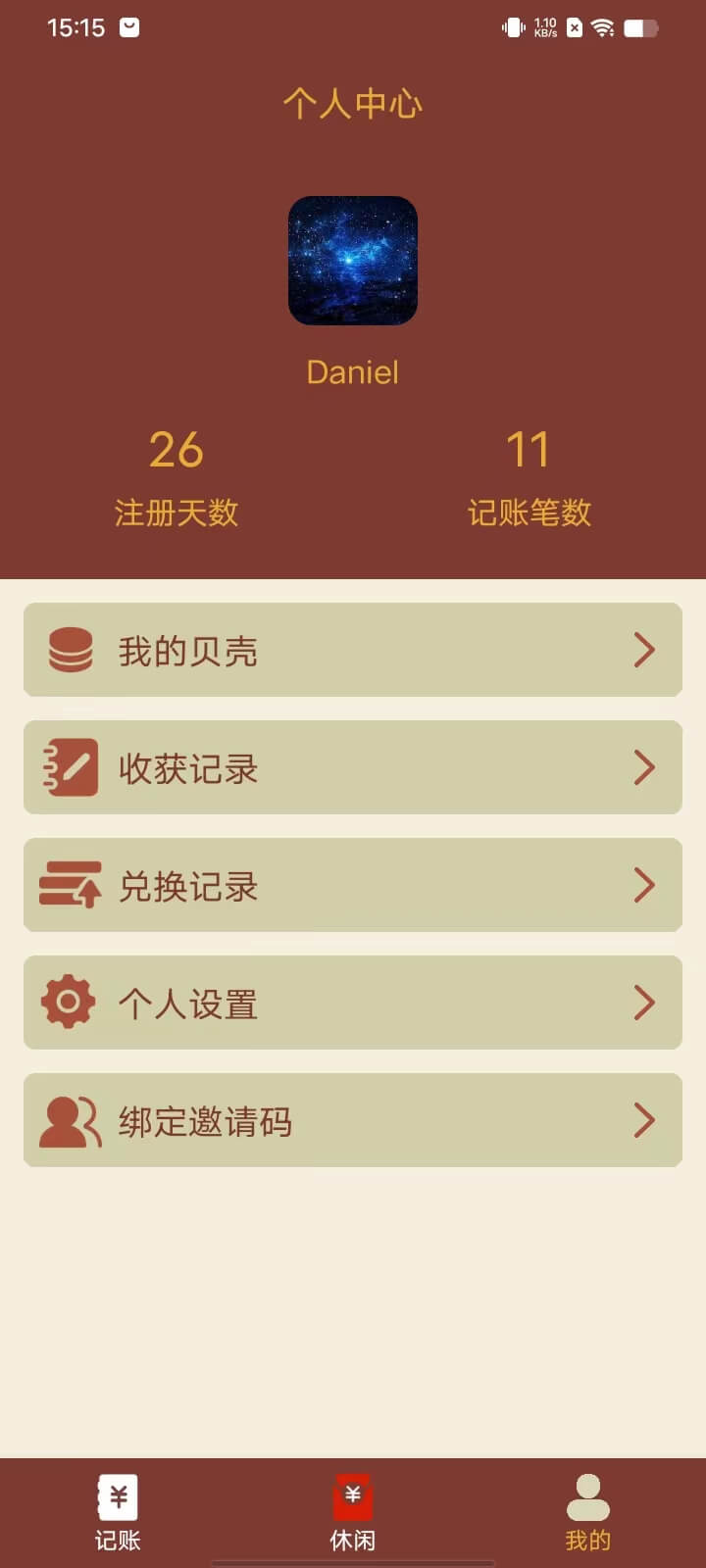
Task: Open 我的贝壳 shell balance page
Action: [x=353, y=650]
